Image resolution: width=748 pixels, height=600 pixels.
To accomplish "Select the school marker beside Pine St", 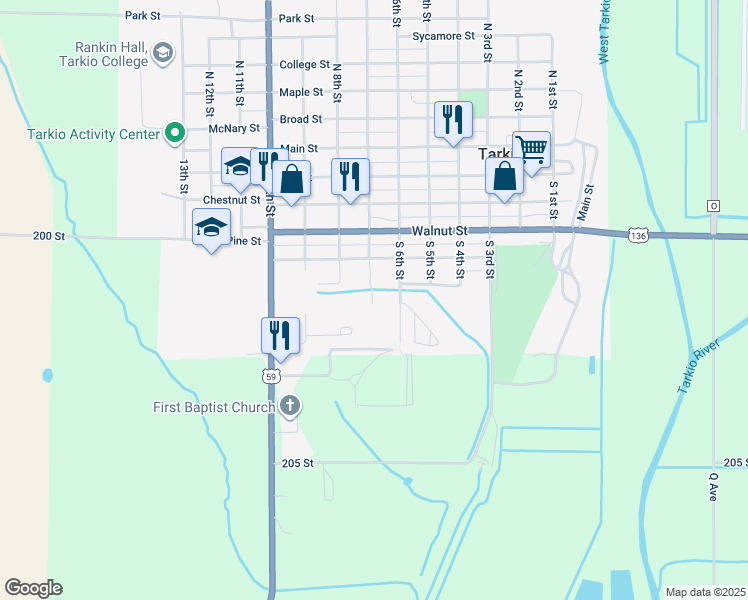I will 212,227.
